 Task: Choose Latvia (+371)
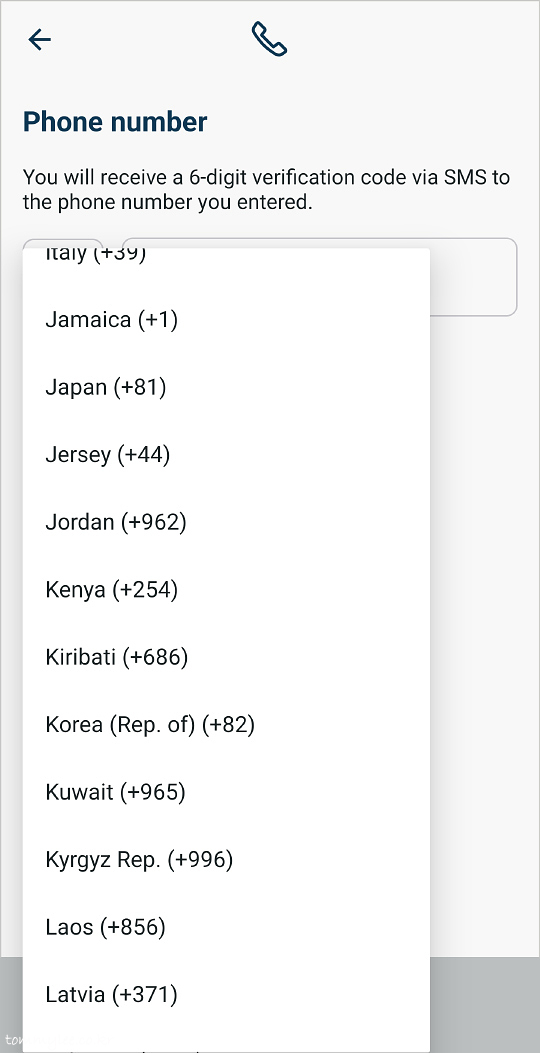click(x=226, y=995)
